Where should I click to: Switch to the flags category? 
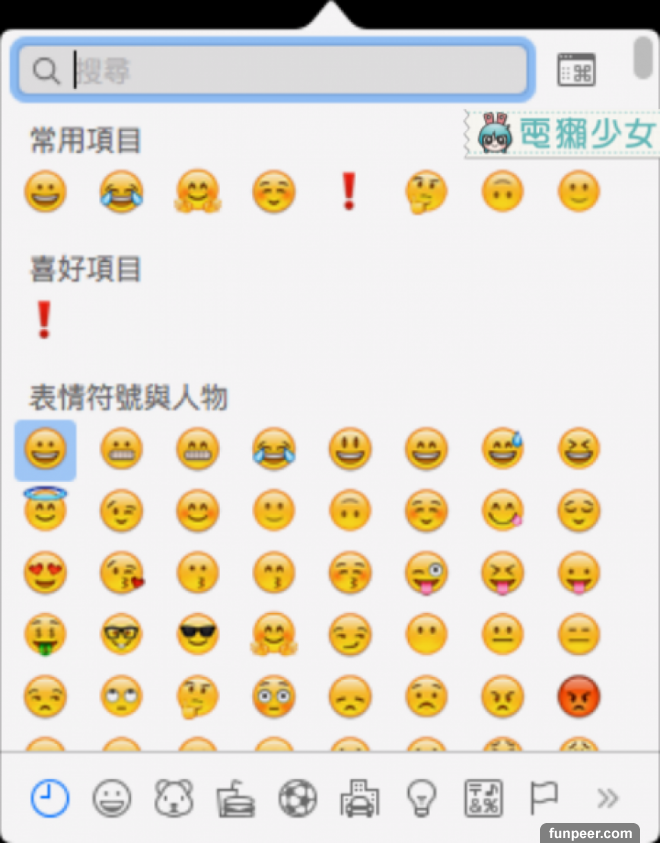[x=544, y=798]
